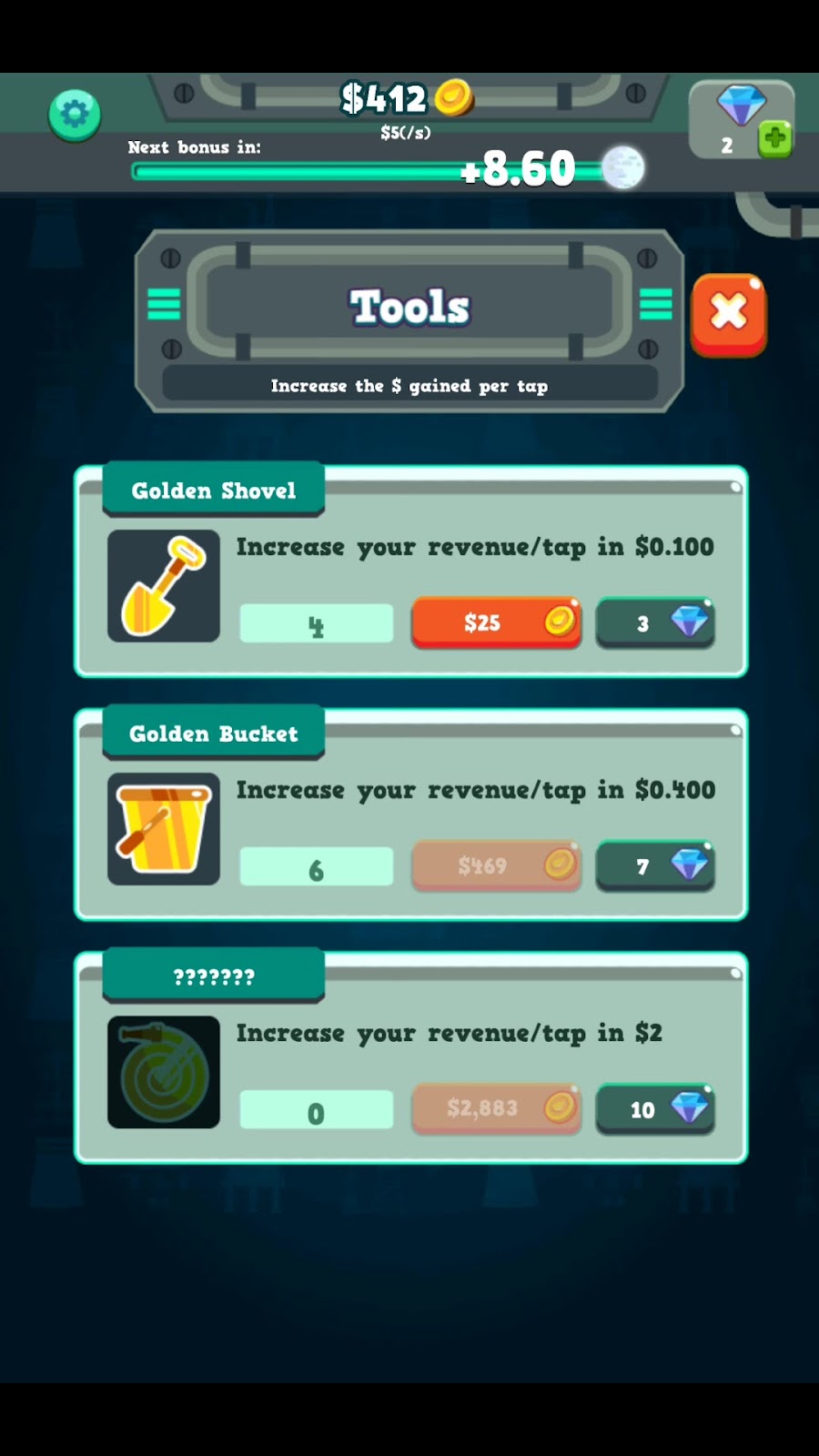
Task: Buy Golden Shovel for $25 coins
Action: (496, 622)
